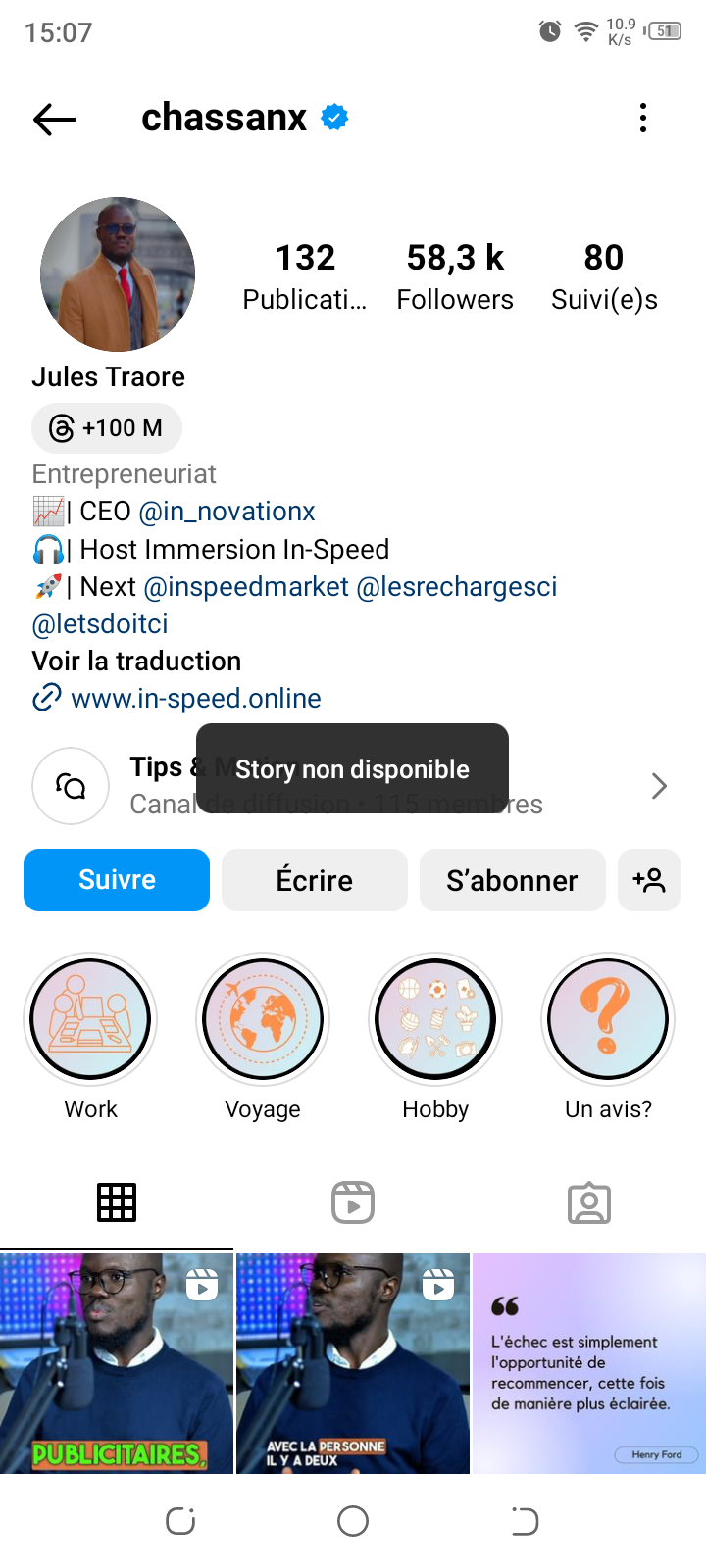
Task: Tap Écrire to send a message
Action: [315, 880]
